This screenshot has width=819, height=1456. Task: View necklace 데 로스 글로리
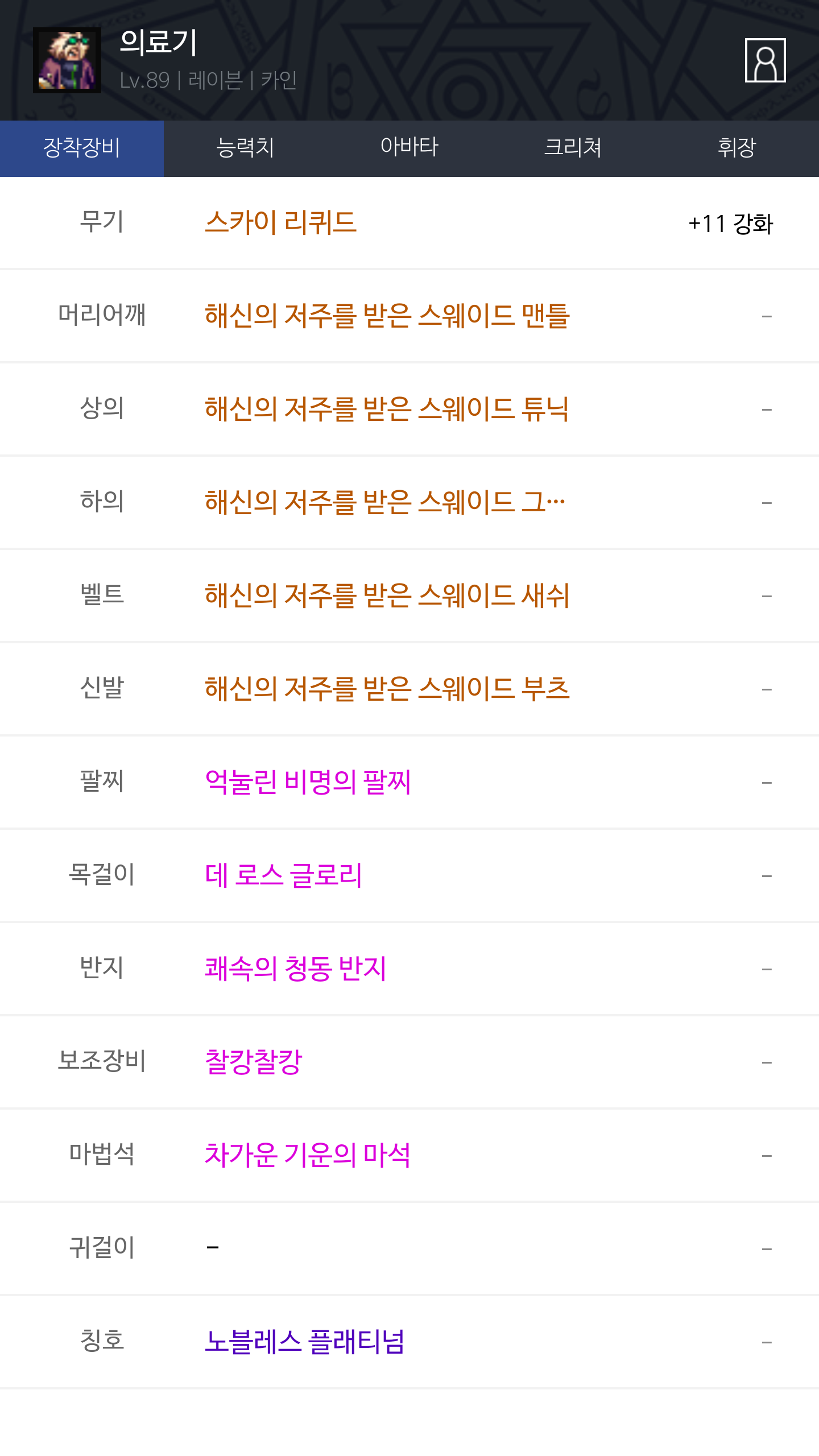283,875
